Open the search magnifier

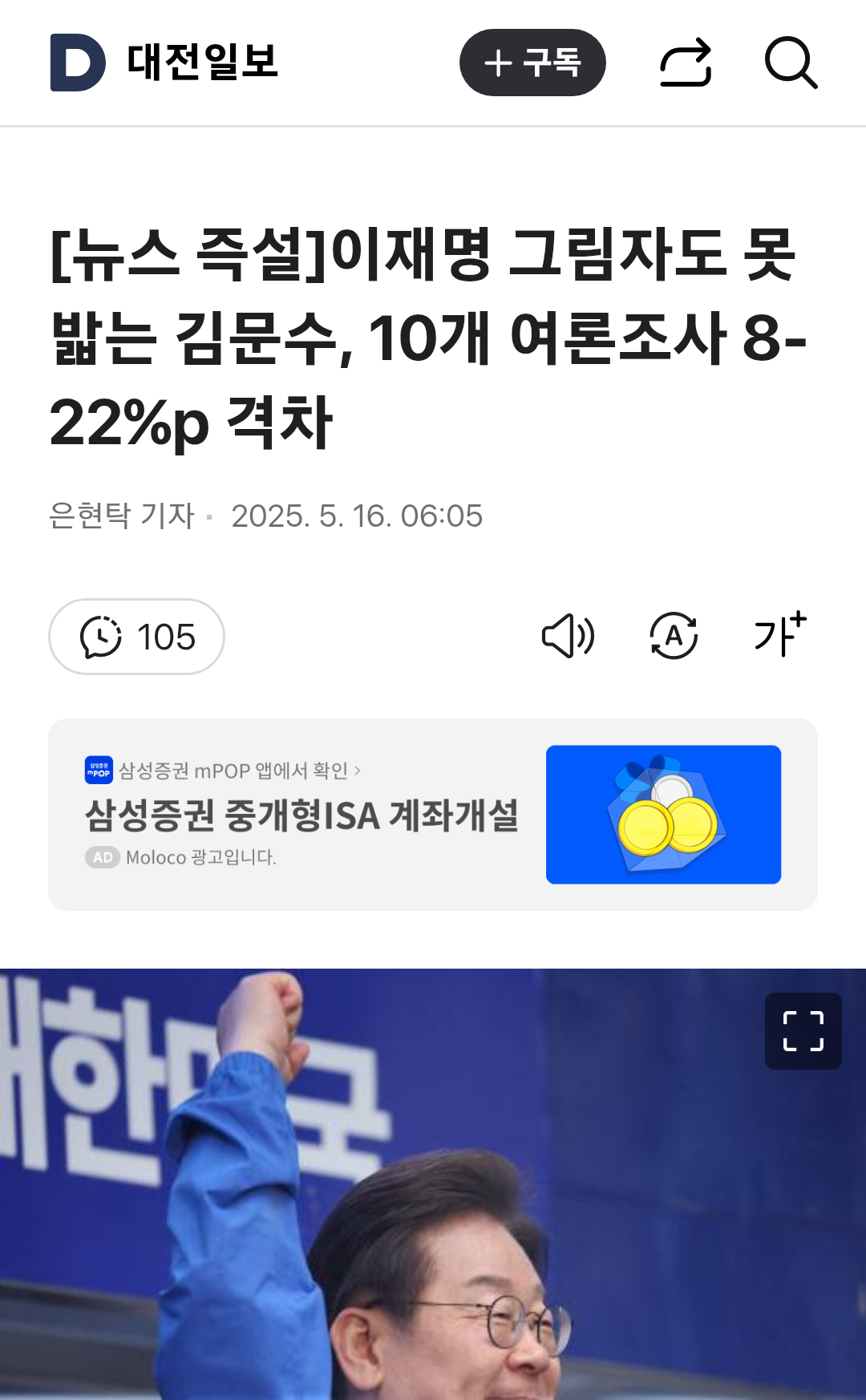tap(791, 63)
